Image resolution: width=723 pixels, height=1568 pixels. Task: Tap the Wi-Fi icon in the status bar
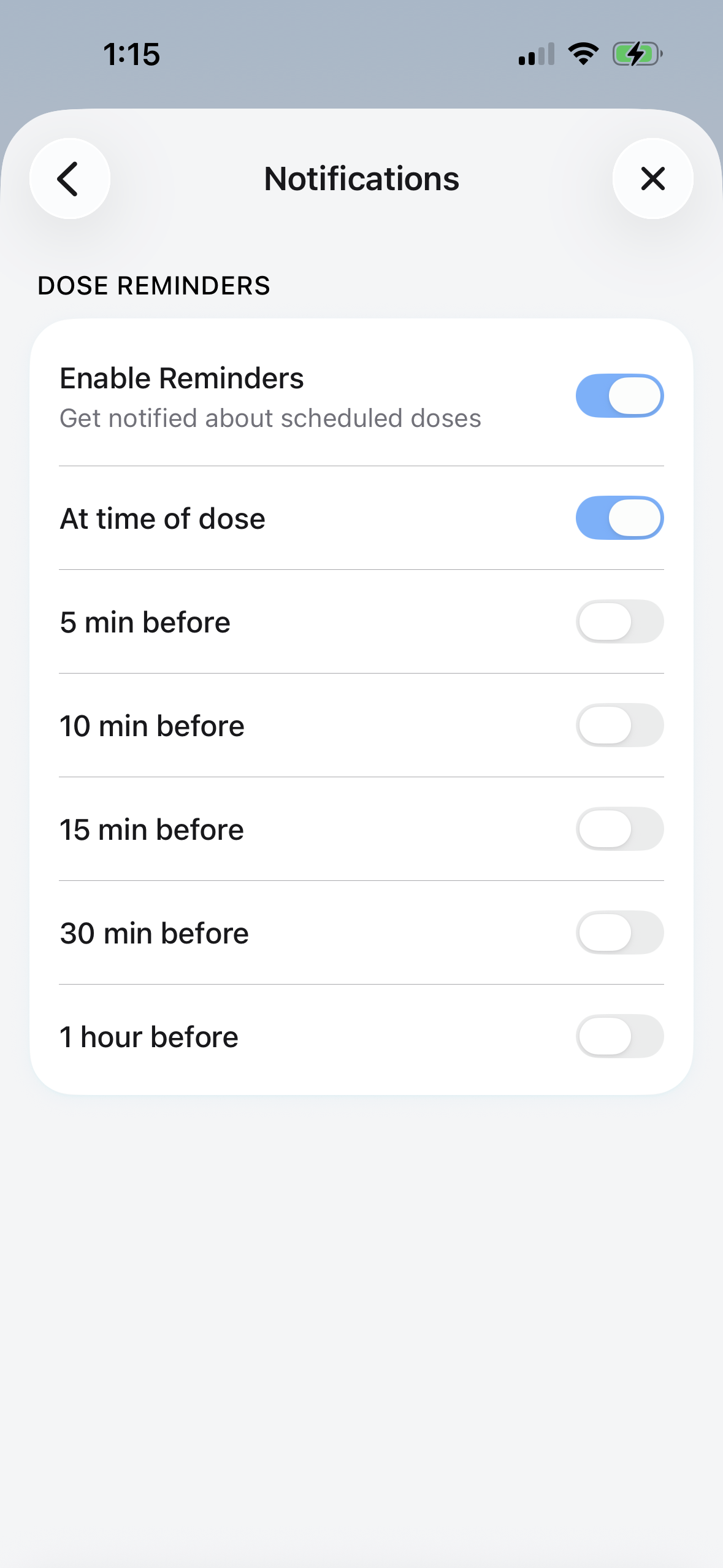coord(581,54)
